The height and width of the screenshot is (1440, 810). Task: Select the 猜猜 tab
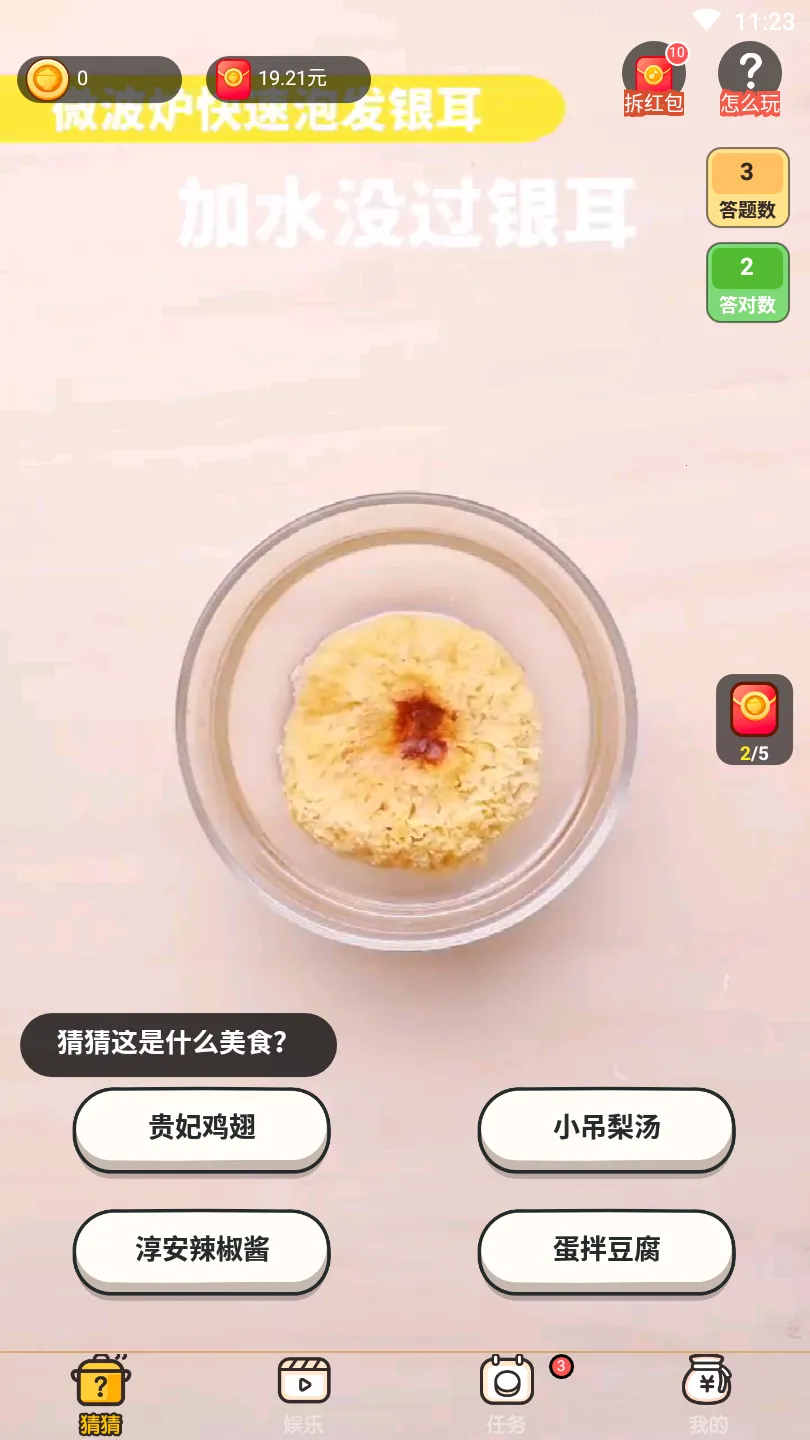click(100, 1394)
